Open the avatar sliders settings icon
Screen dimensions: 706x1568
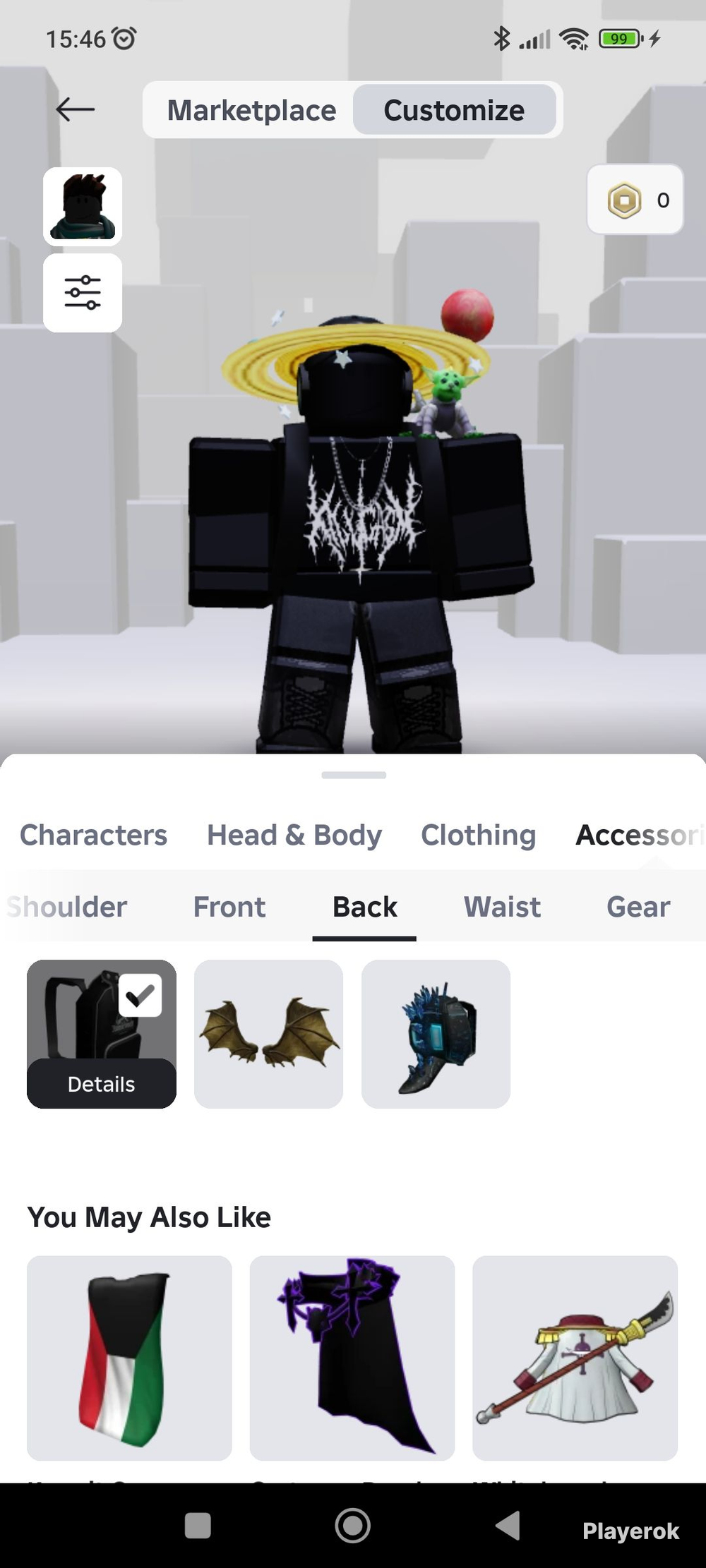pos(83,293)
